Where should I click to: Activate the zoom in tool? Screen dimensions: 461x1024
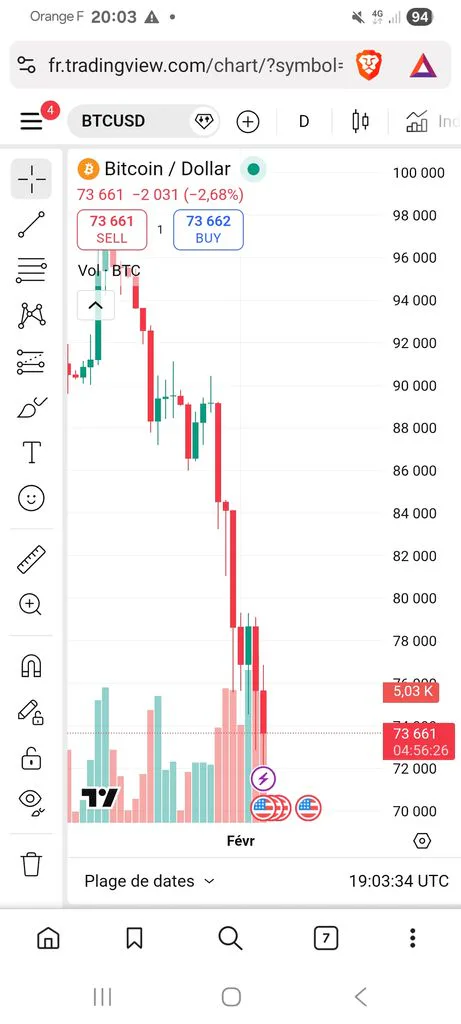31,605
